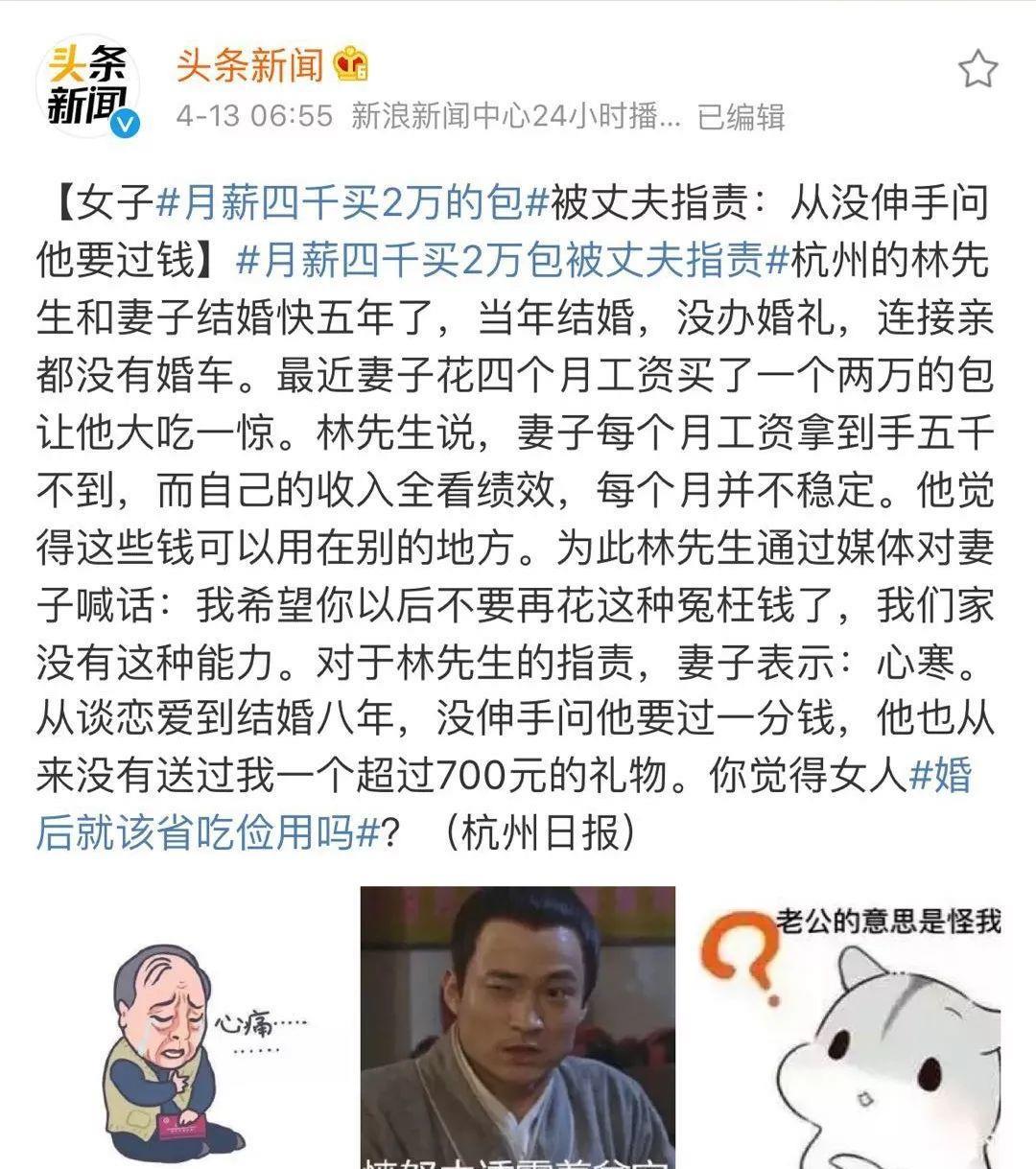1036x1169 pixels.
Task: Open the 头条新闻 account name link
Action: pos(249,64)
